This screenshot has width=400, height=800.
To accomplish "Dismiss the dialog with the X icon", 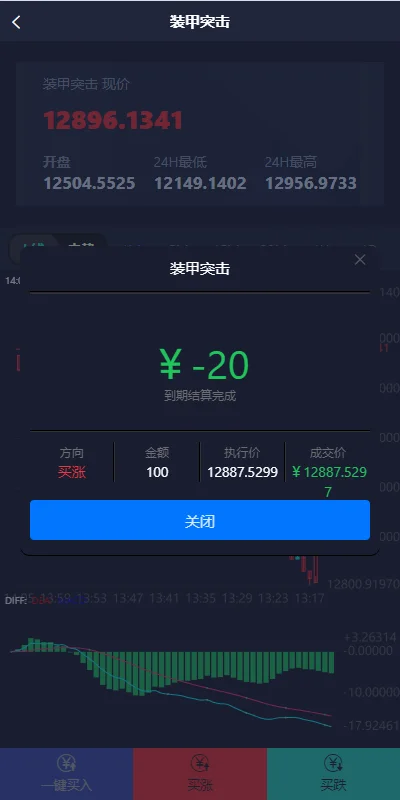I will (x=360, y=260).
